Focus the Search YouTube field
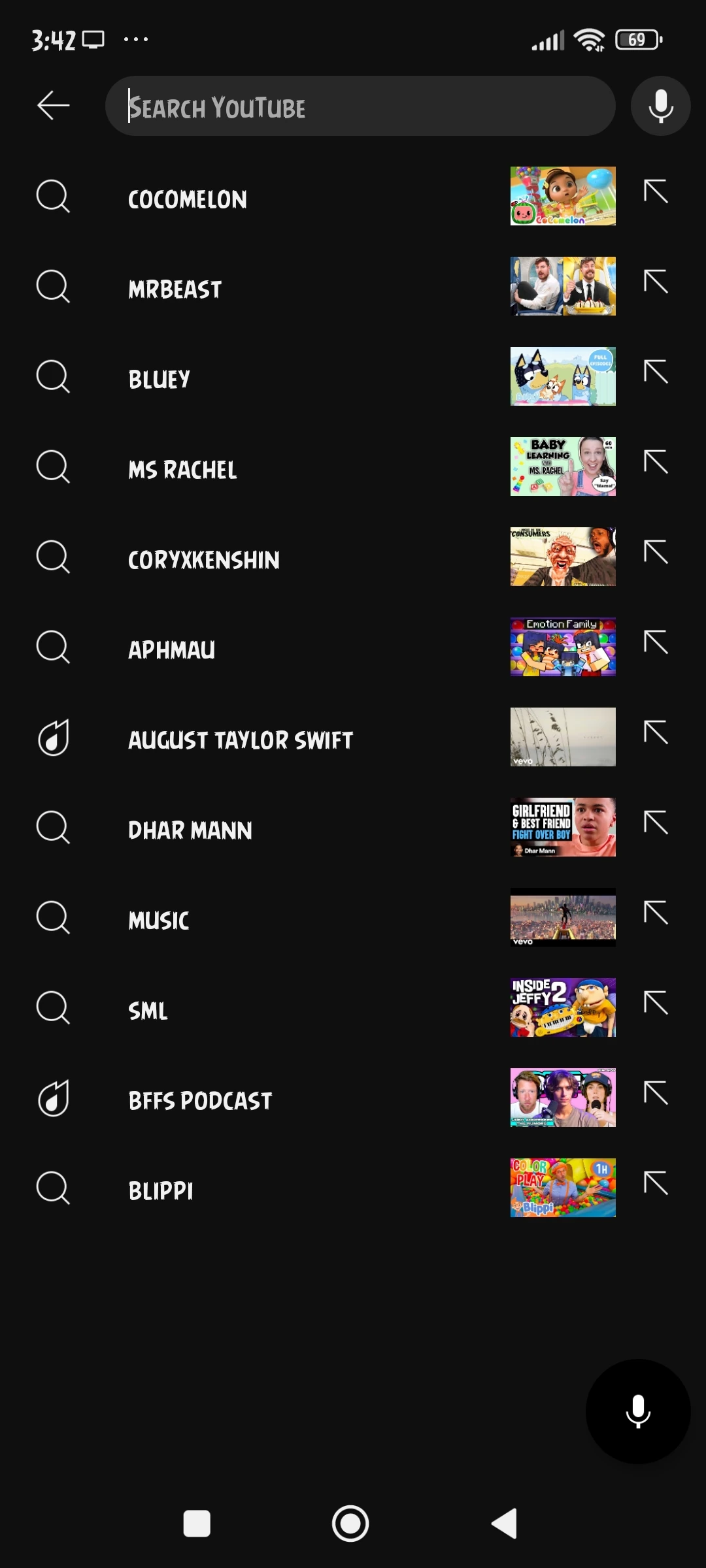Screen dimensions: 706x1568 click(x=360, y=106)
